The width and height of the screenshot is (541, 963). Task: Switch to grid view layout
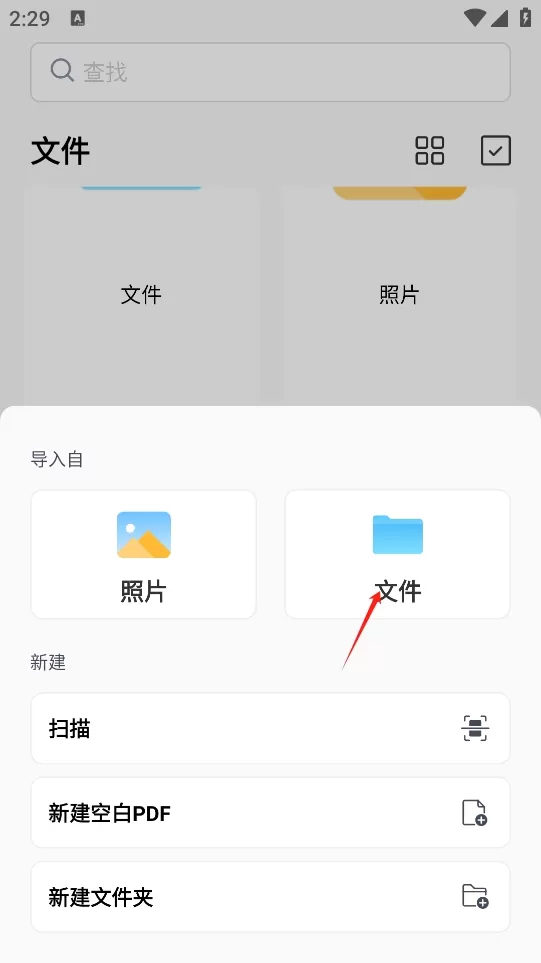point(430,150)
